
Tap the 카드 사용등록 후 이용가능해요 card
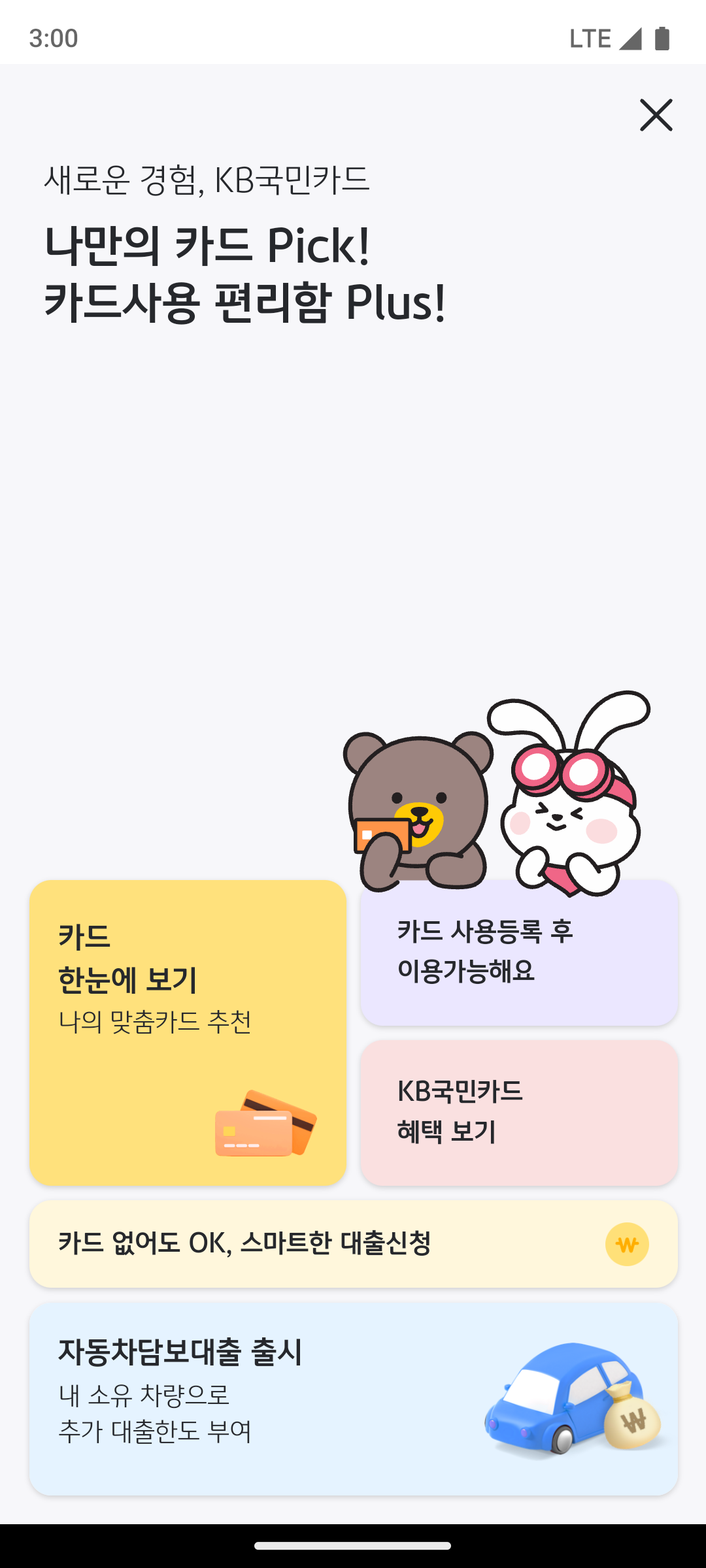click(519, 953)
